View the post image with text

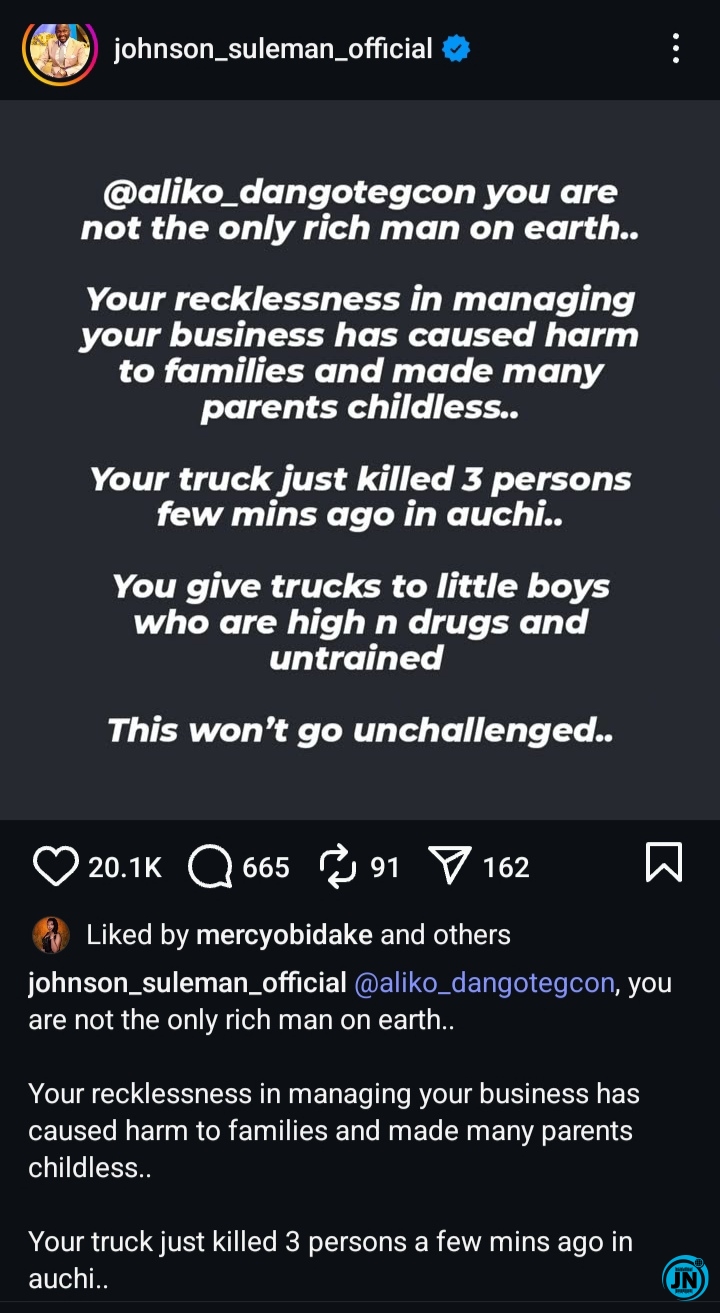(x=360, y=460)
